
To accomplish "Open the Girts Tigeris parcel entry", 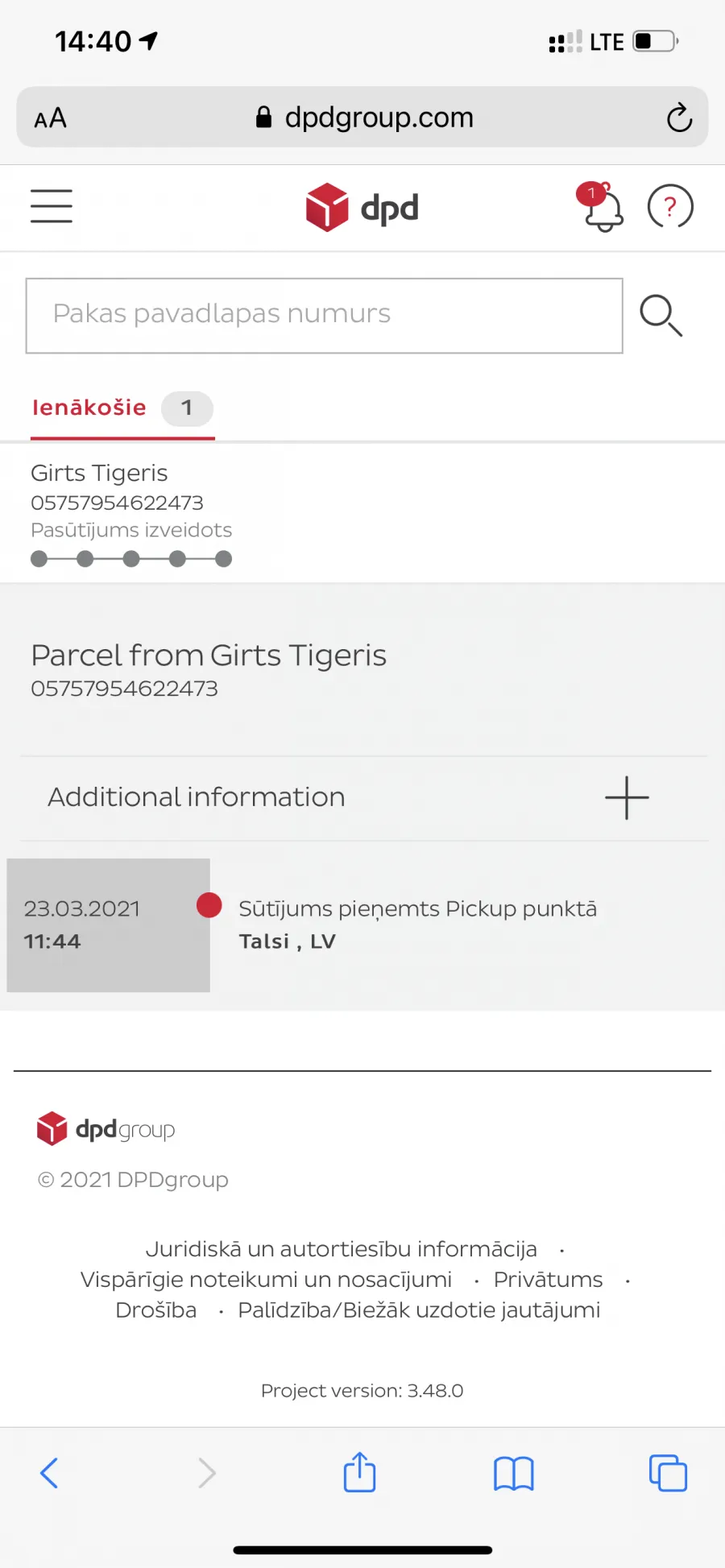I will tap(362, 513).
